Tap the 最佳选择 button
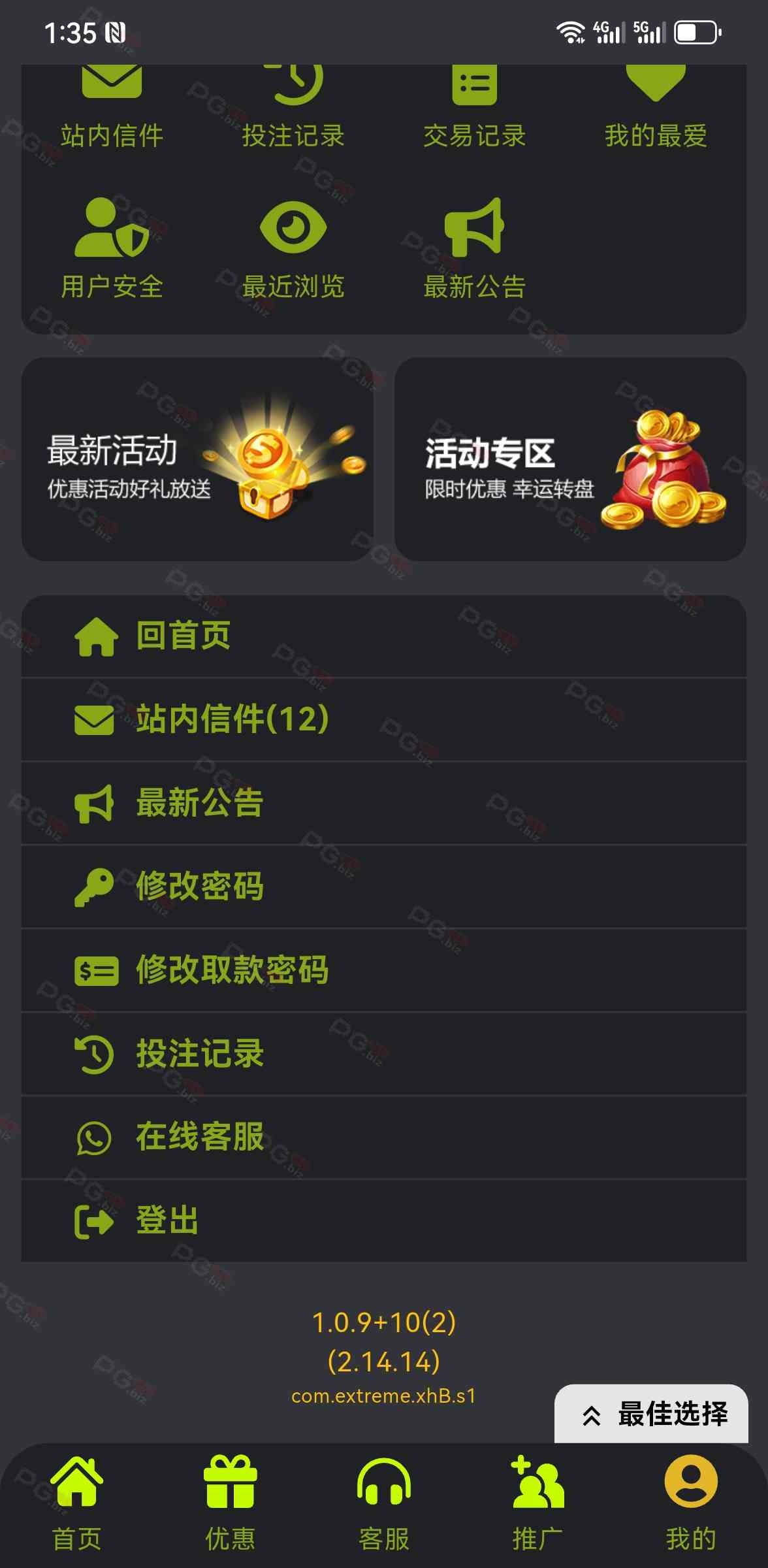The height and width of the screenshot is (1568, 768). pos(653,1414)
